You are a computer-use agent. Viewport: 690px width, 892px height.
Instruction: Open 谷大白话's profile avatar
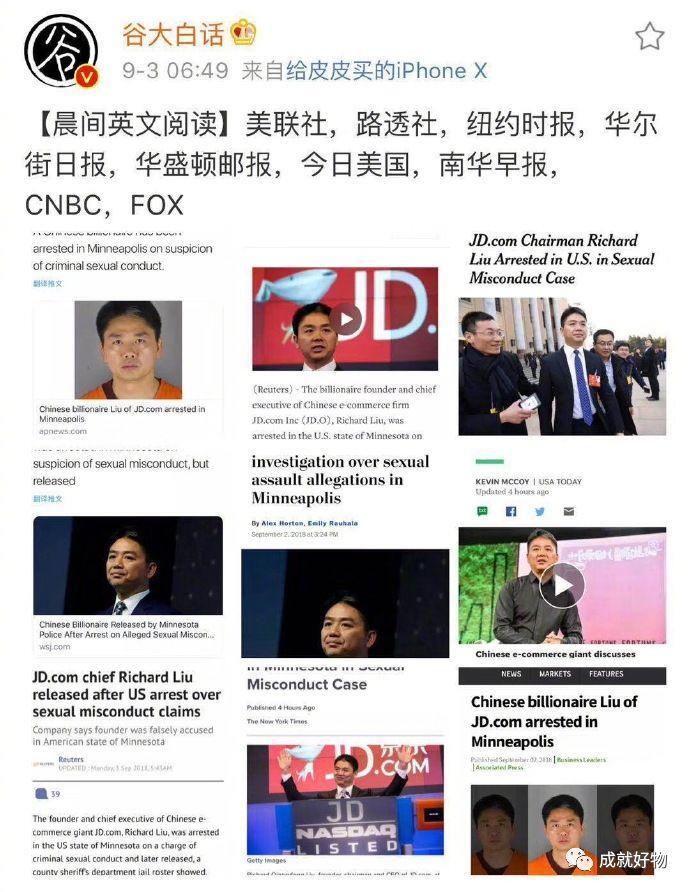60,53
